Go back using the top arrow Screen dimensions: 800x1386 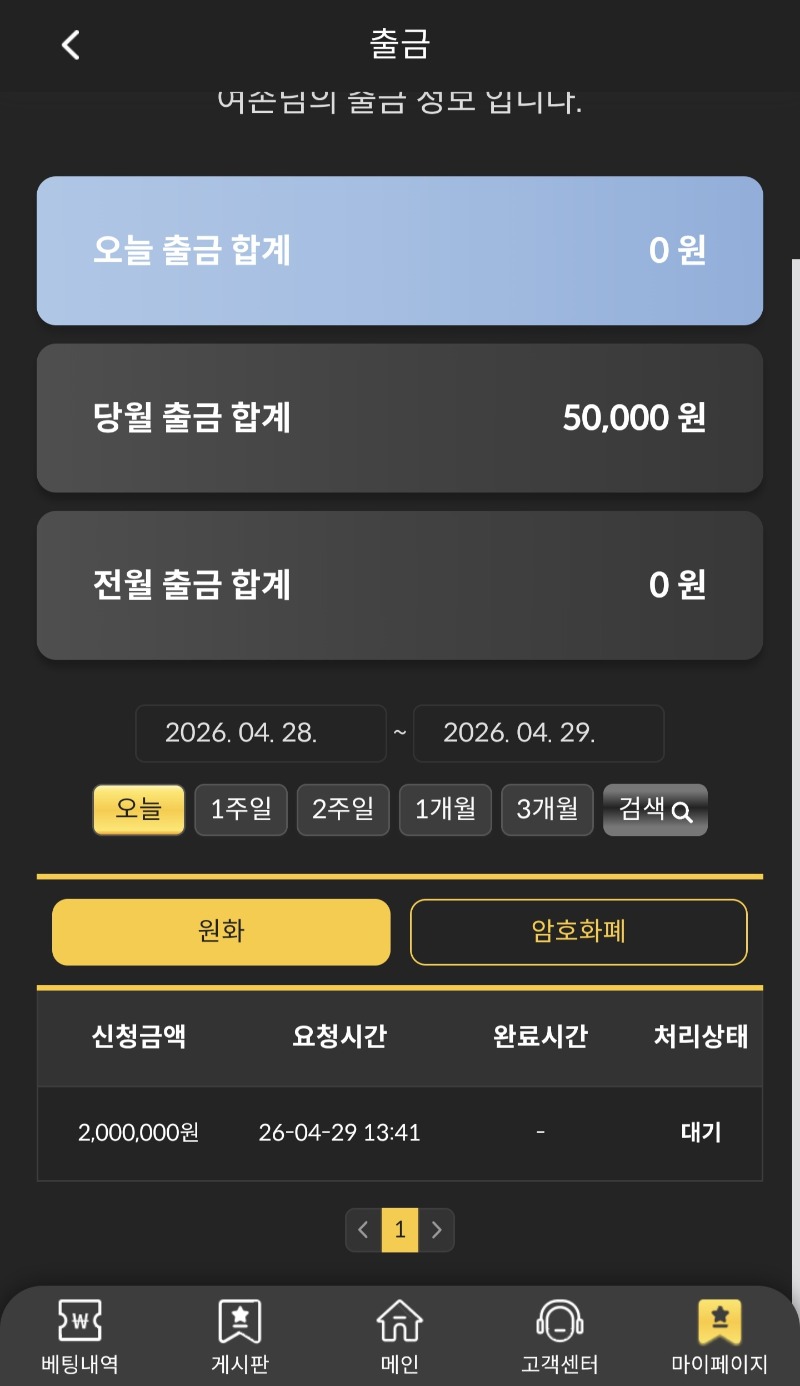tap(70, 45)
